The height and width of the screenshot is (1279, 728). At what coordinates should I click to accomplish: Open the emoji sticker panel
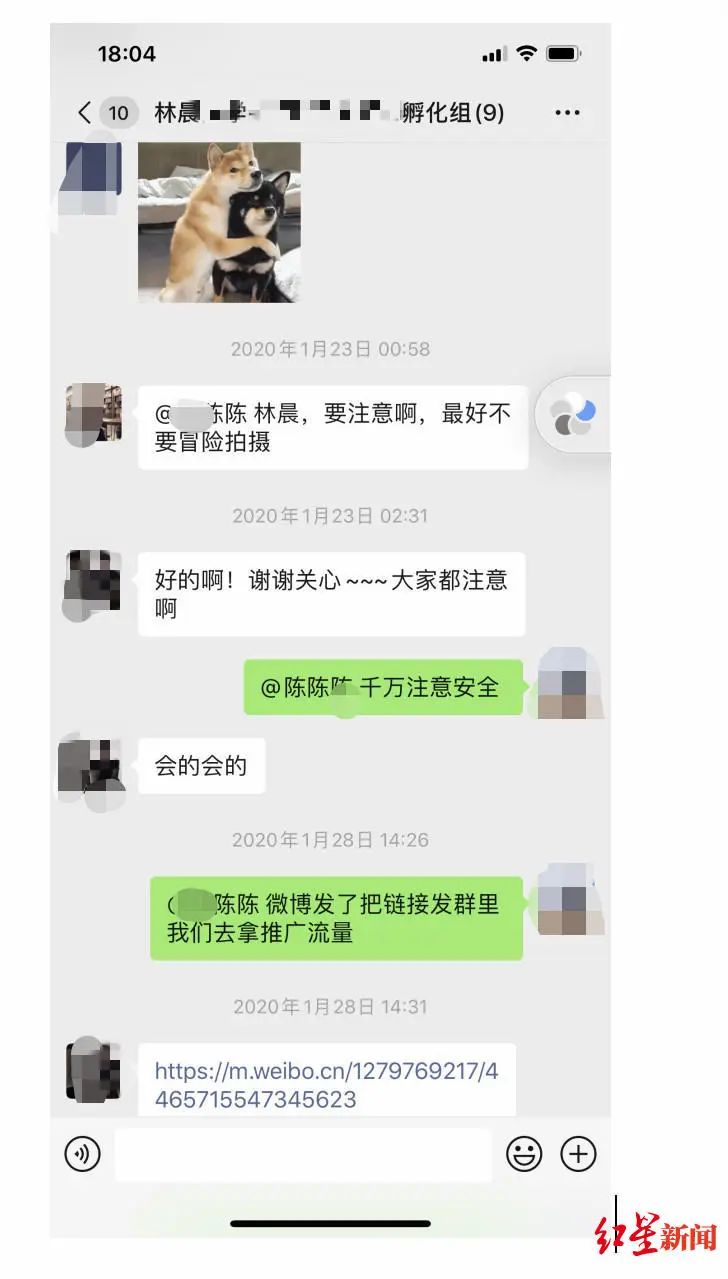[x=523, y=1154]
